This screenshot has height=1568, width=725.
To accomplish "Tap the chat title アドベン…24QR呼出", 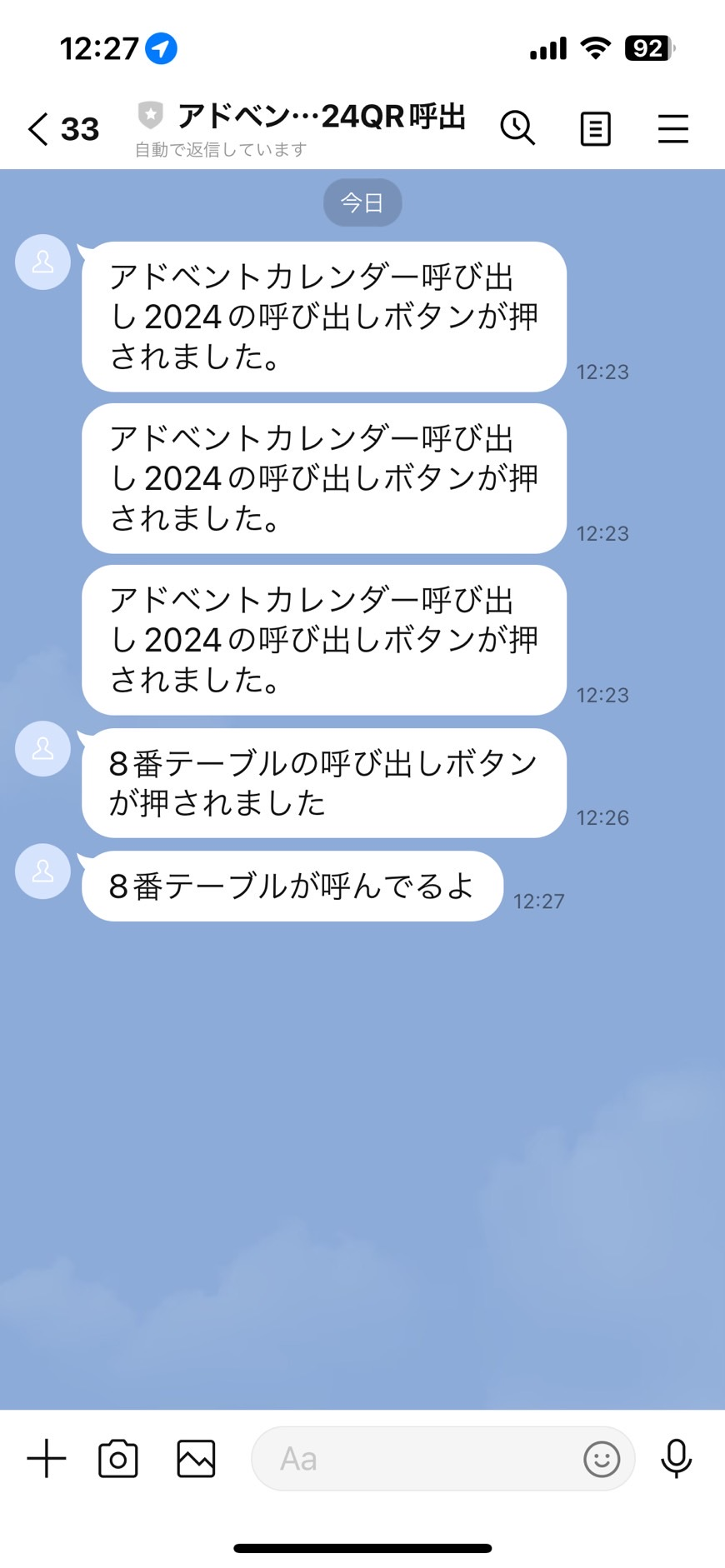I will pos(322,117).
